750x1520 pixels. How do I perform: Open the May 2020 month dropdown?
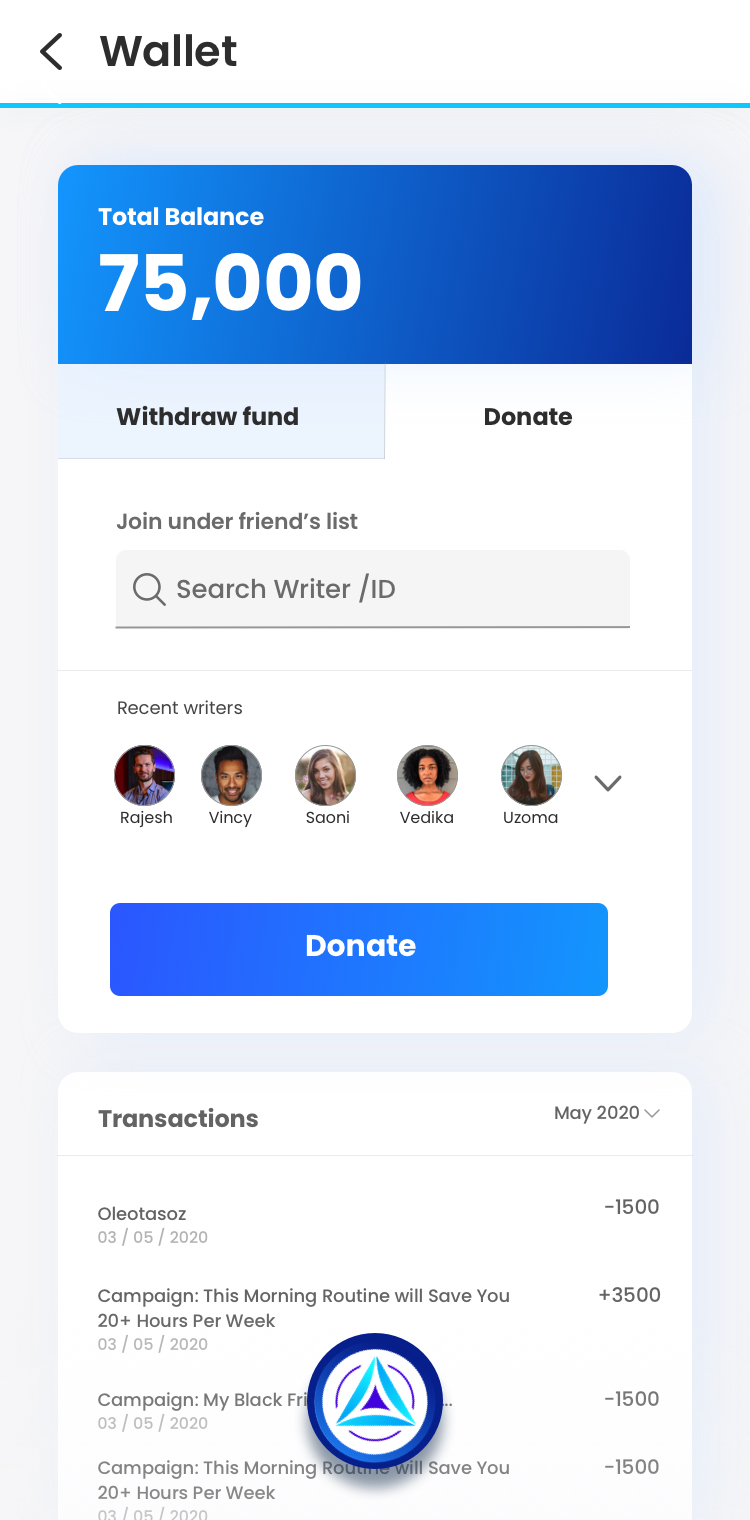[x=606, y=1113]
